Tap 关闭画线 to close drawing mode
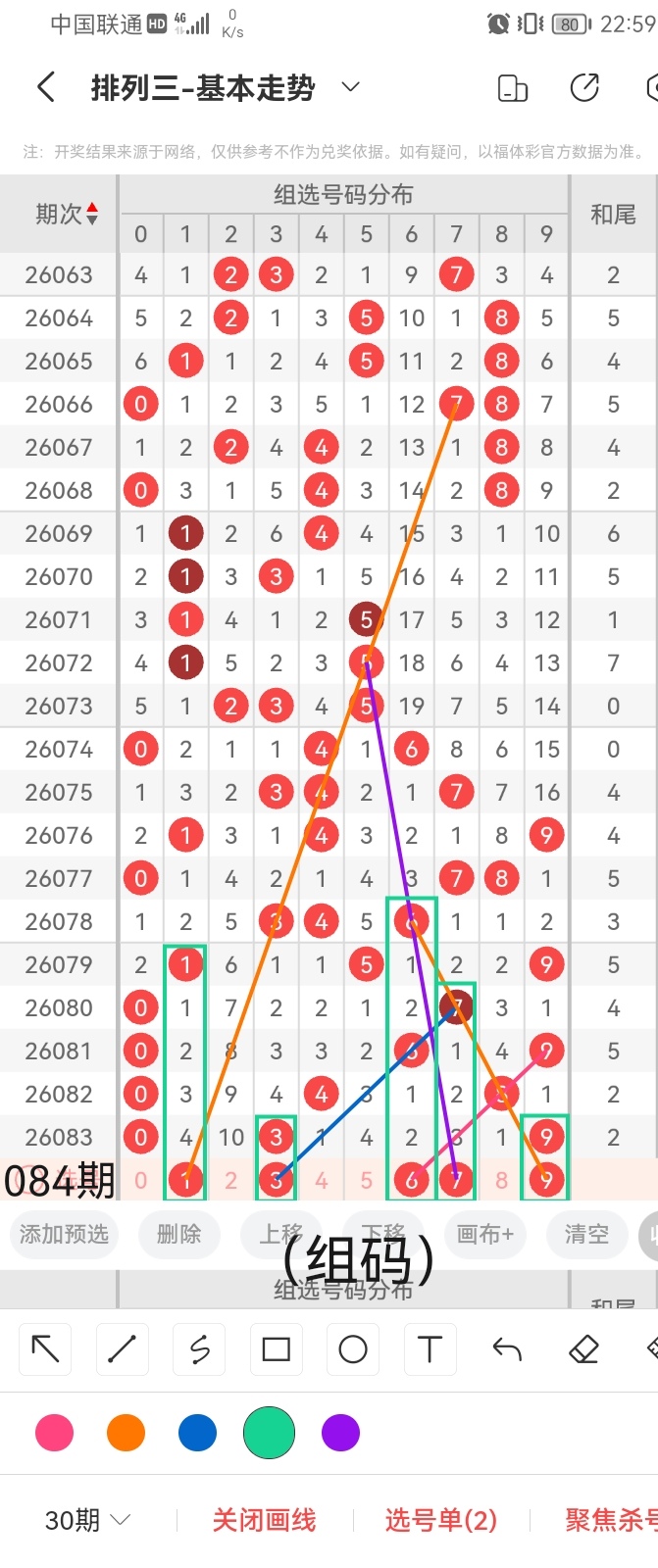The image size is (658, 1568). tap(264, 1520)
